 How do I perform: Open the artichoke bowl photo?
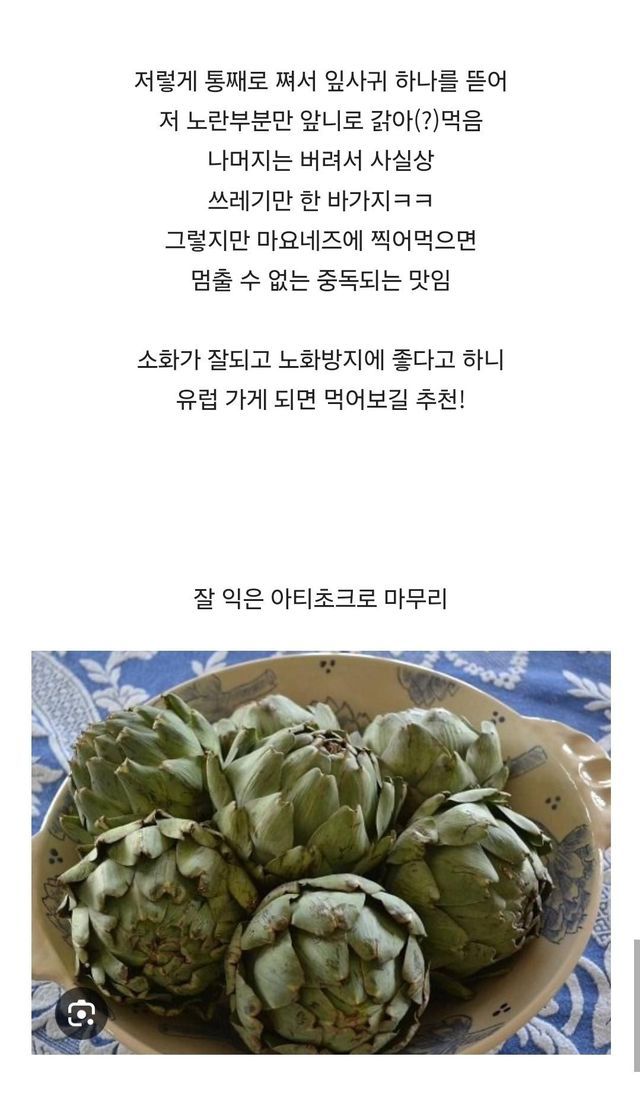(x=320, y=850)
